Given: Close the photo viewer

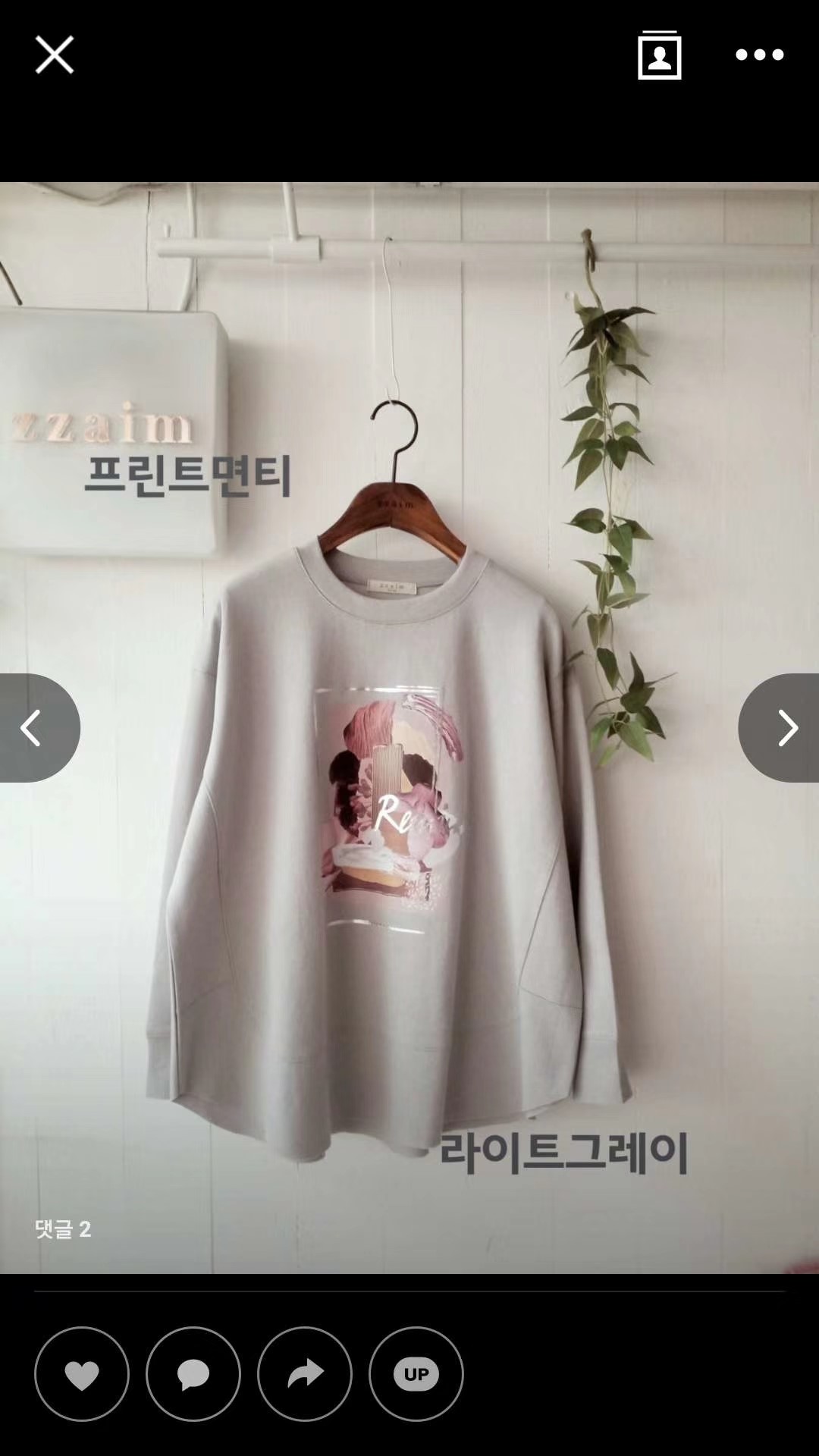Looking at the screenshot, I should click(x=55, y=55).
